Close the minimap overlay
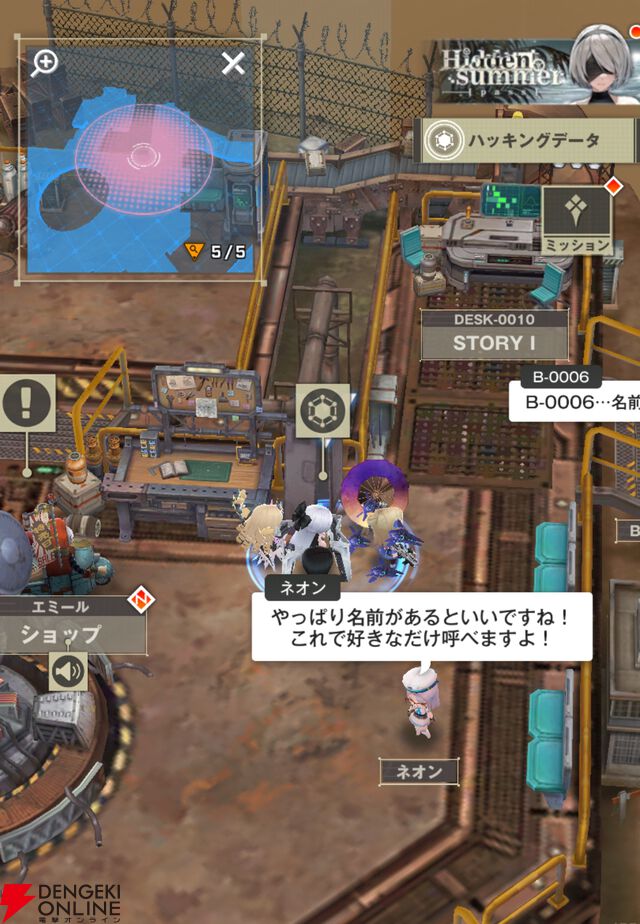 (233, 64)
